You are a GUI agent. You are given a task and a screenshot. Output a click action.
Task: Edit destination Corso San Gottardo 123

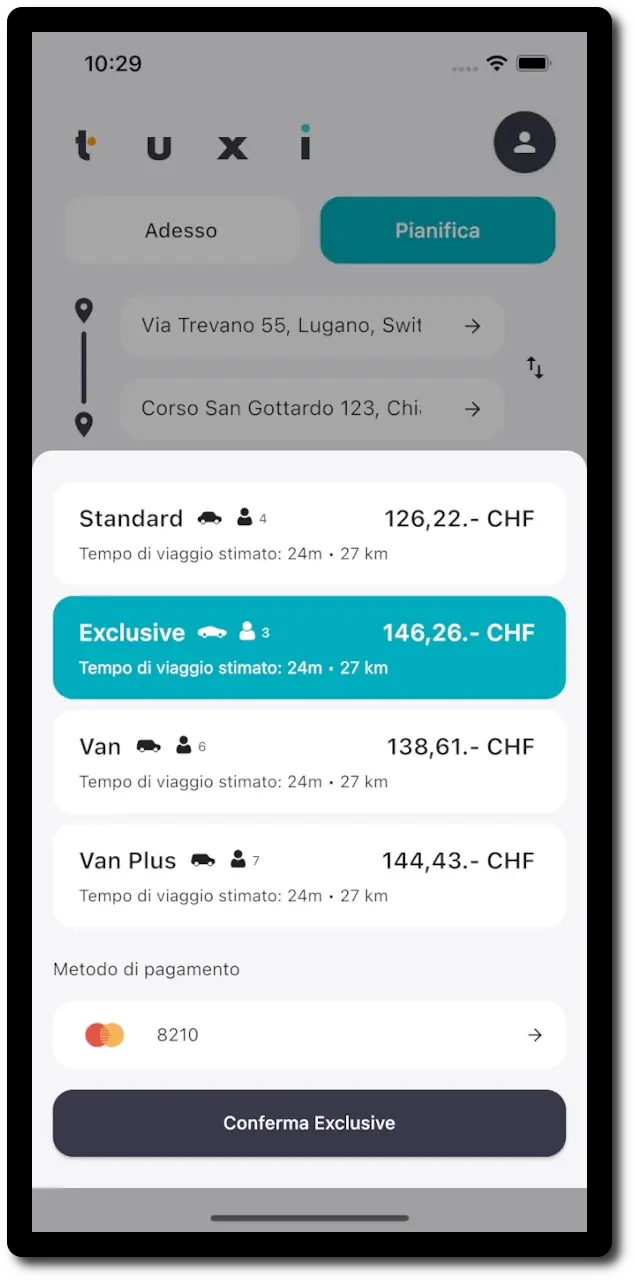311,409
